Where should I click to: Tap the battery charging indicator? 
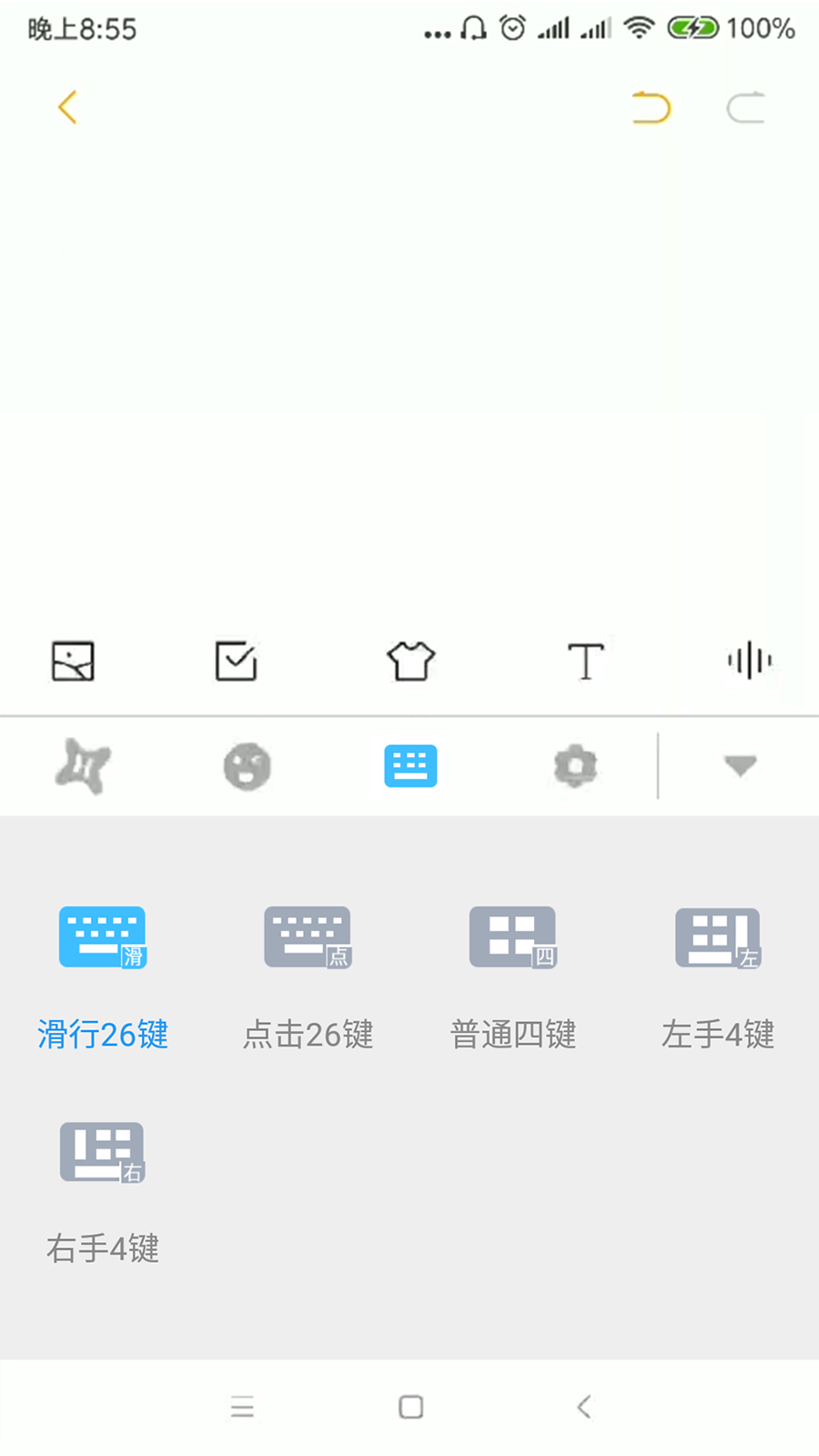pyautogui.click(x=693, y=28)
